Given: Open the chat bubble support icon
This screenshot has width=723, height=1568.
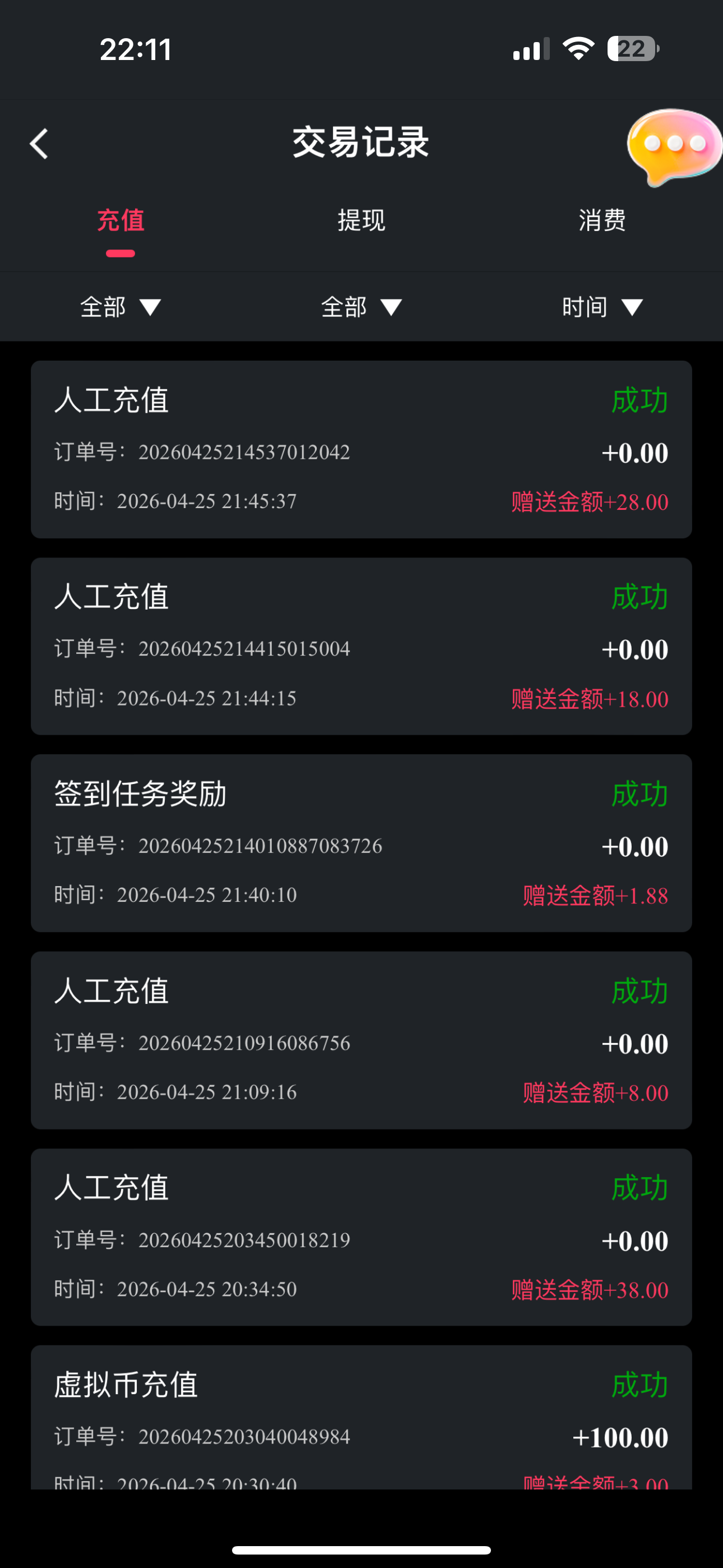Looking at the screenshot, I should pos(673,146).
